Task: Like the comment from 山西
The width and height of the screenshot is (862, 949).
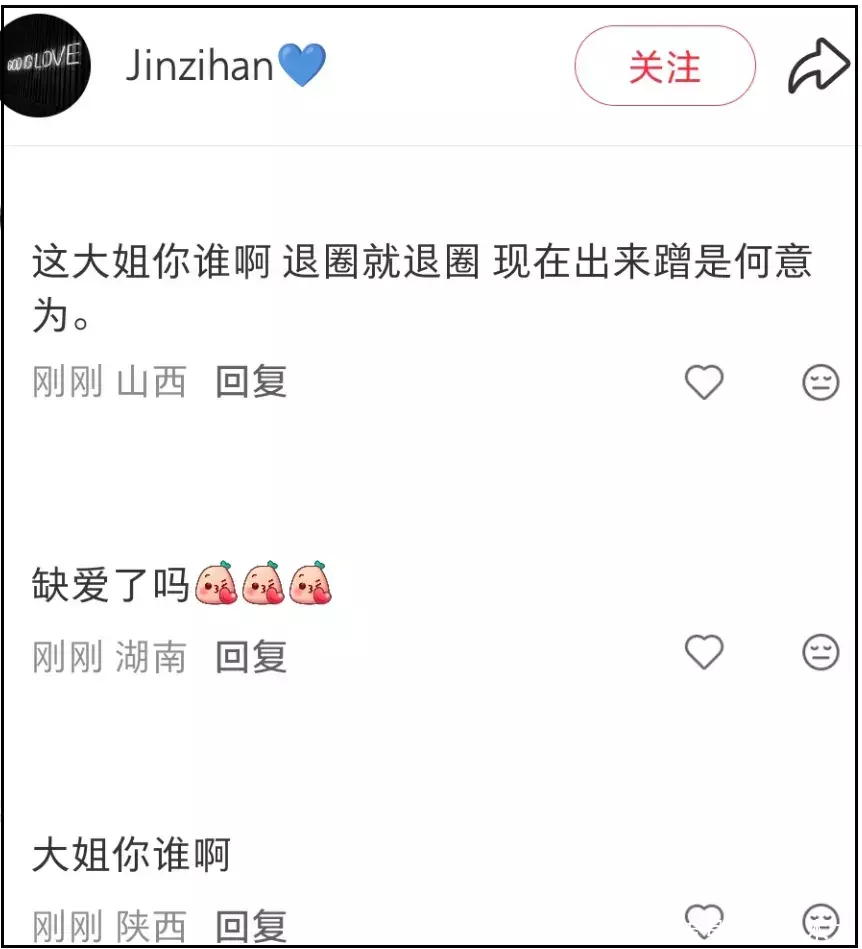Action: 703,381
